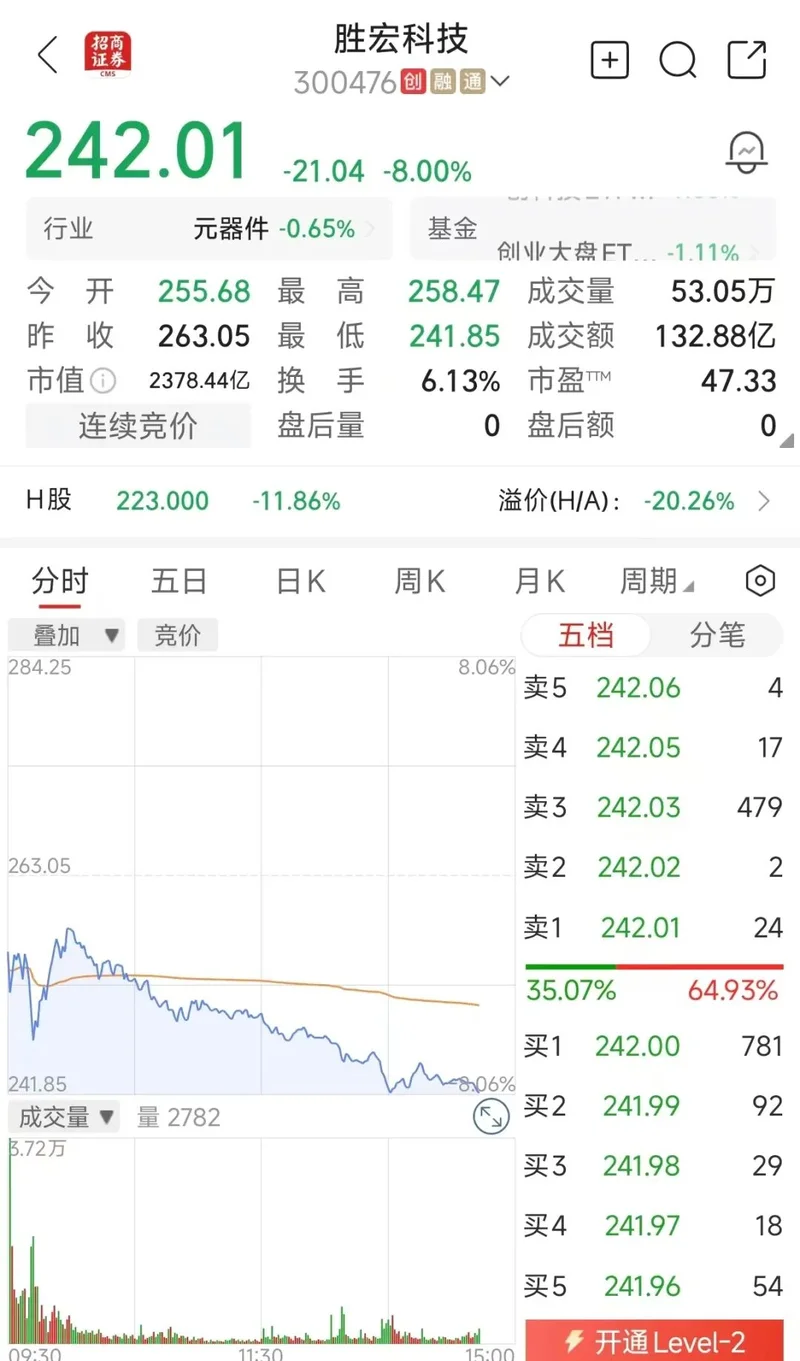Open the 行业 元器件 sector card
This screenshot has height=1361, width=800.
pos(209,229)
